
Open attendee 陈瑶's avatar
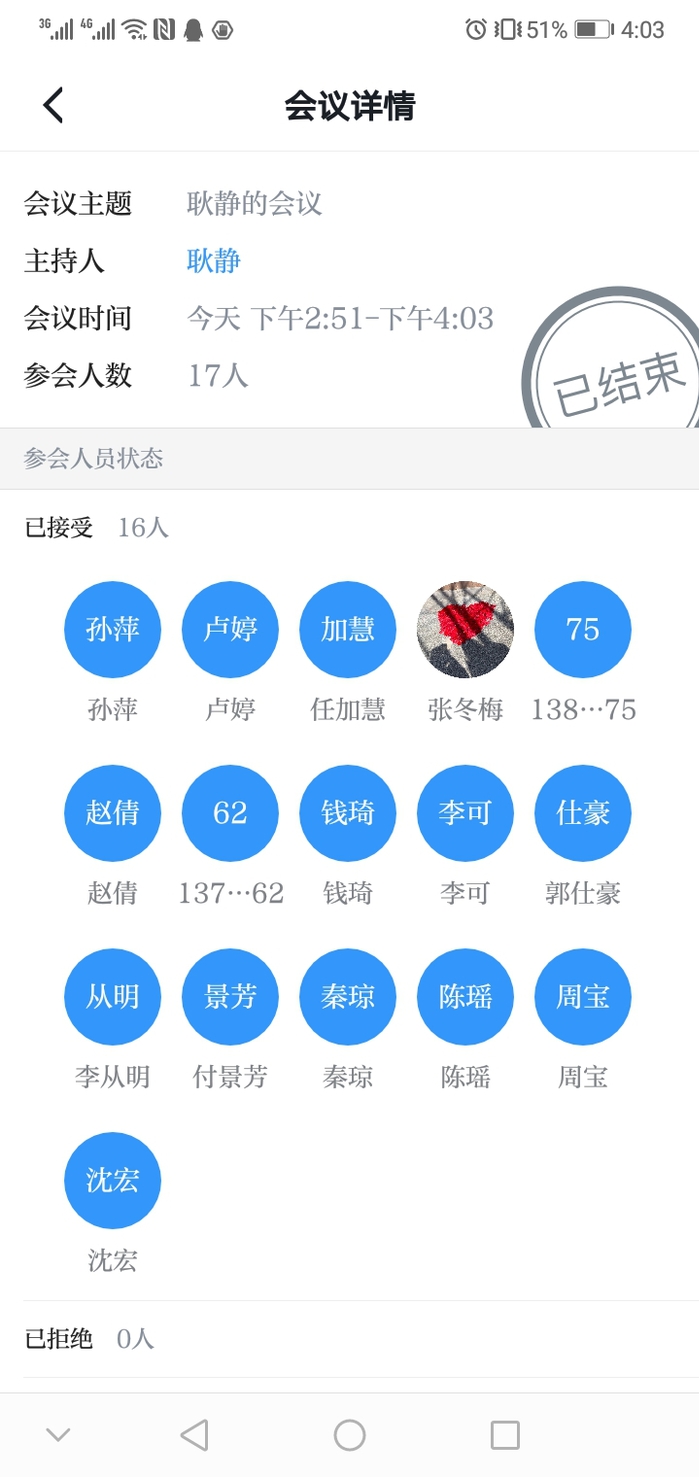point(465,997)
